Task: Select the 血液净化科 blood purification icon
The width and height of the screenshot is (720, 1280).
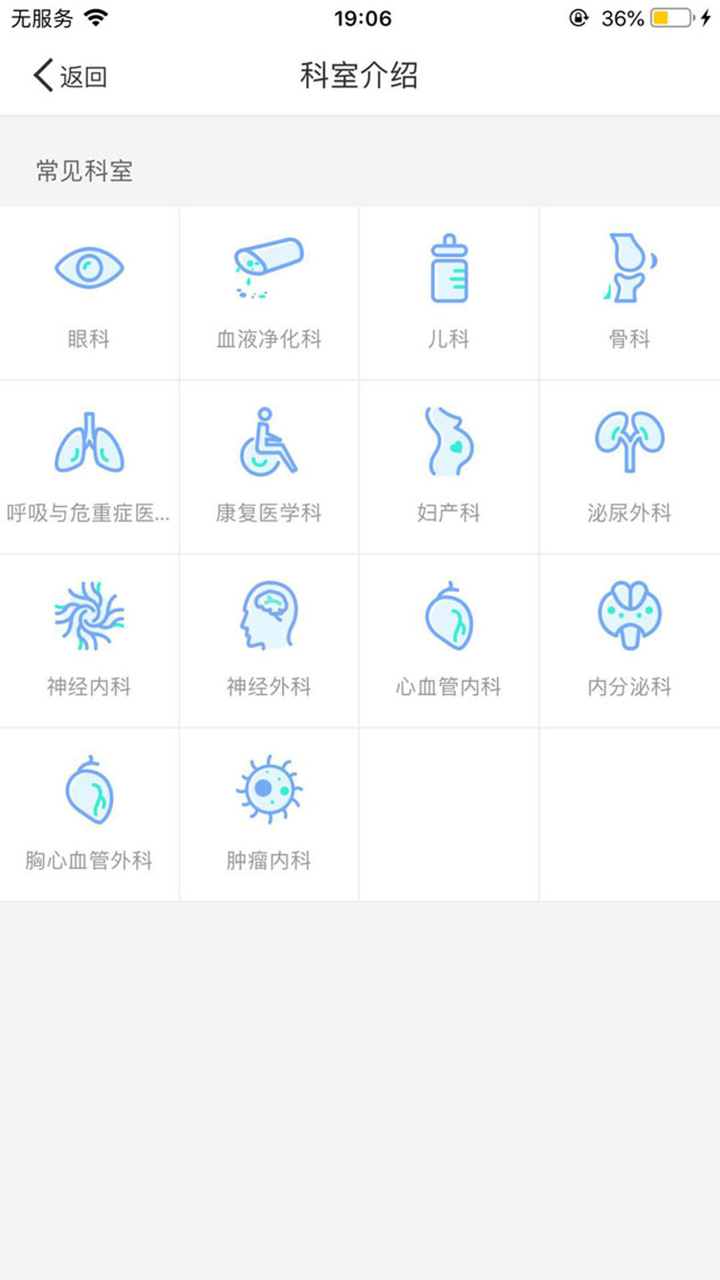Action: [268, 264]
